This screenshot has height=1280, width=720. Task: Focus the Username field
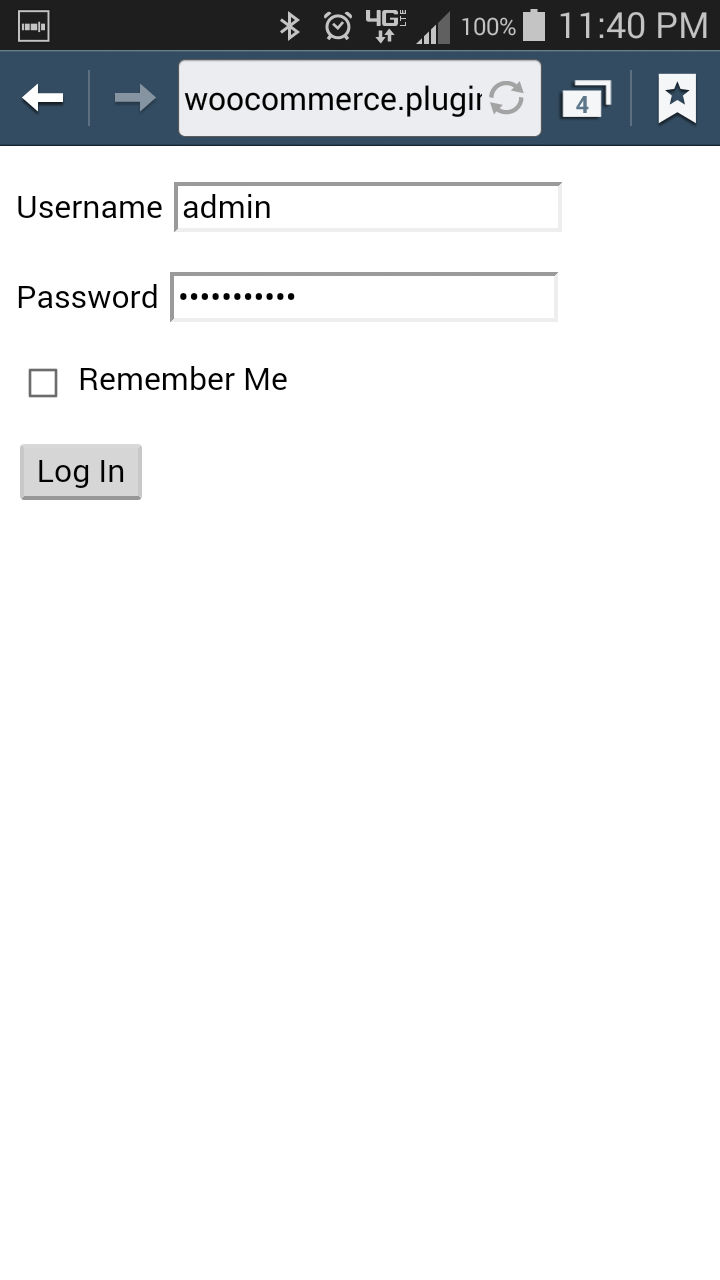pyautogui.click(x=367, y=208)
